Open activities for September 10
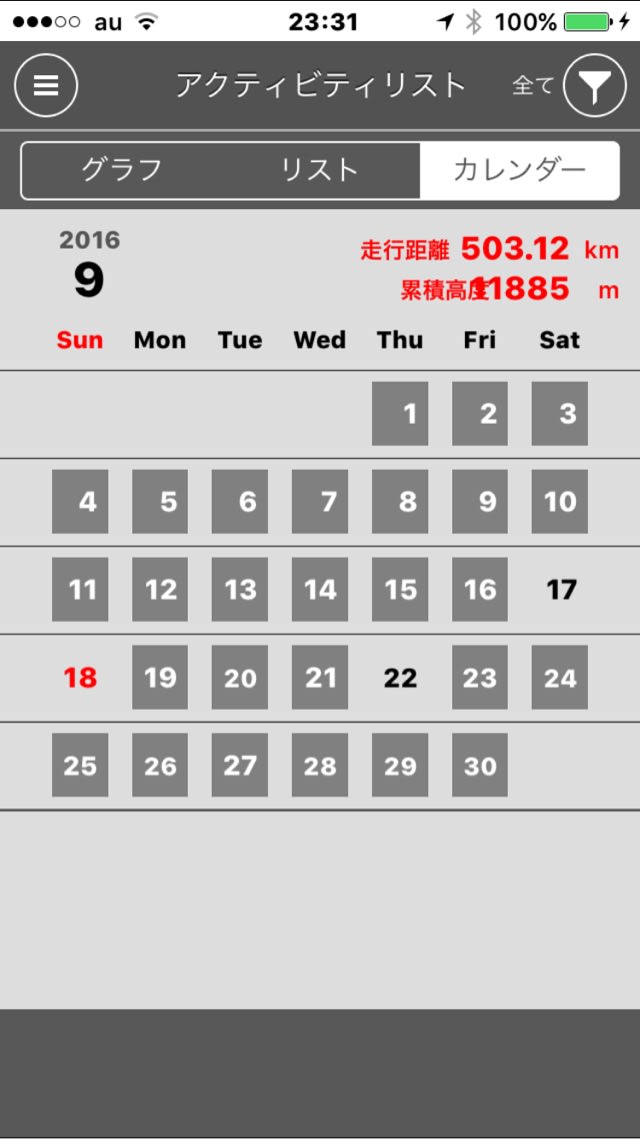This screenshot has height=1139, width=640. click(559, 502)
